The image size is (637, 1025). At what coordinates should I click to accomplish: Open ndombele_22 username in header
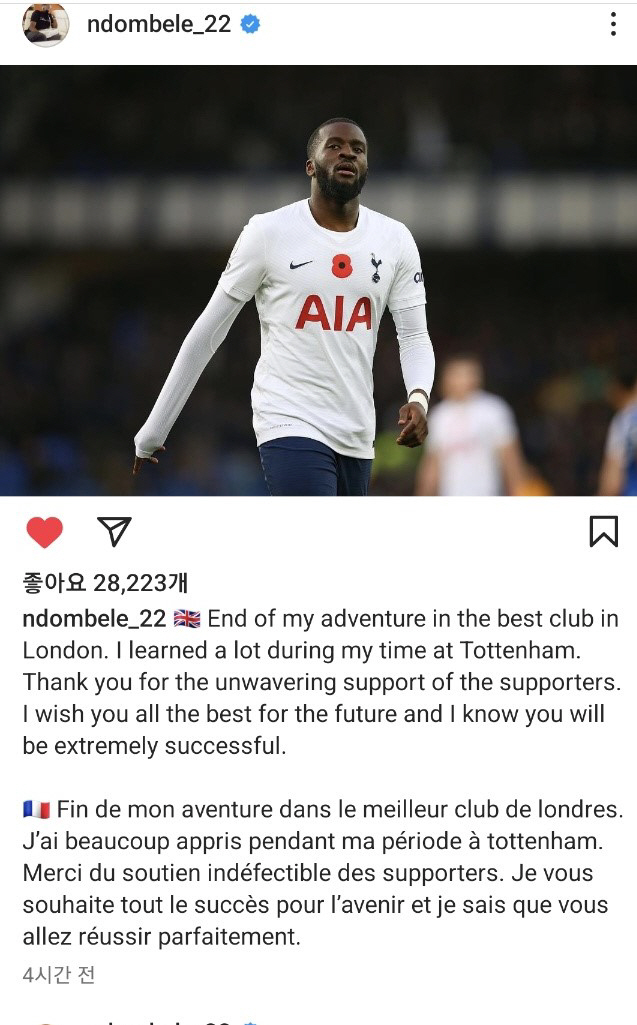pos(158,25)
